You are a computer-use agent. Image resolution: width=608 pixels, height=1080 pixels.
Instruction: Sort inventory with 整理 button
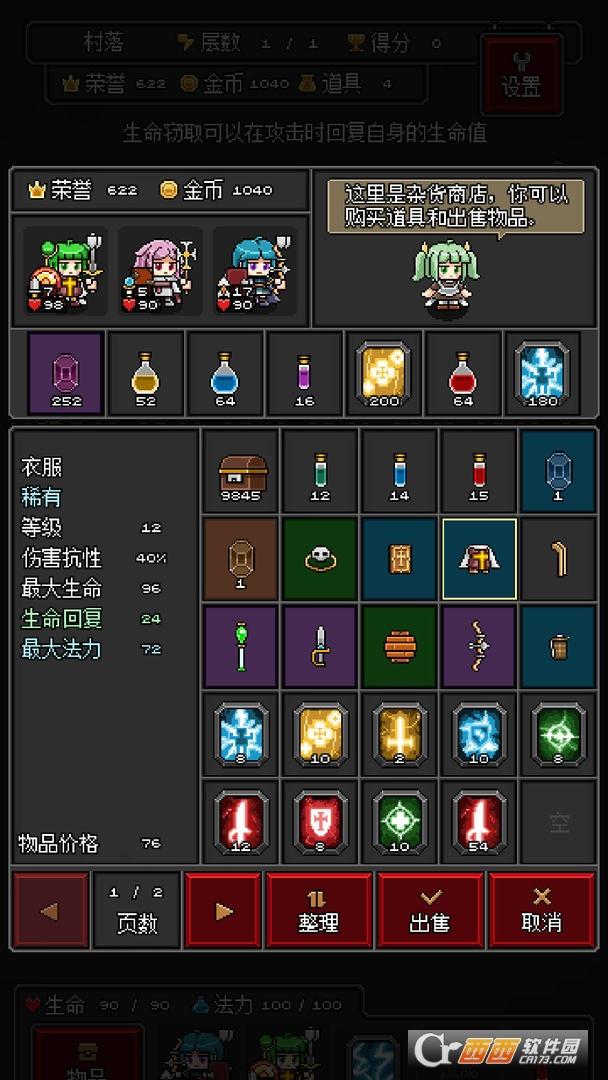tap(319, 910)
